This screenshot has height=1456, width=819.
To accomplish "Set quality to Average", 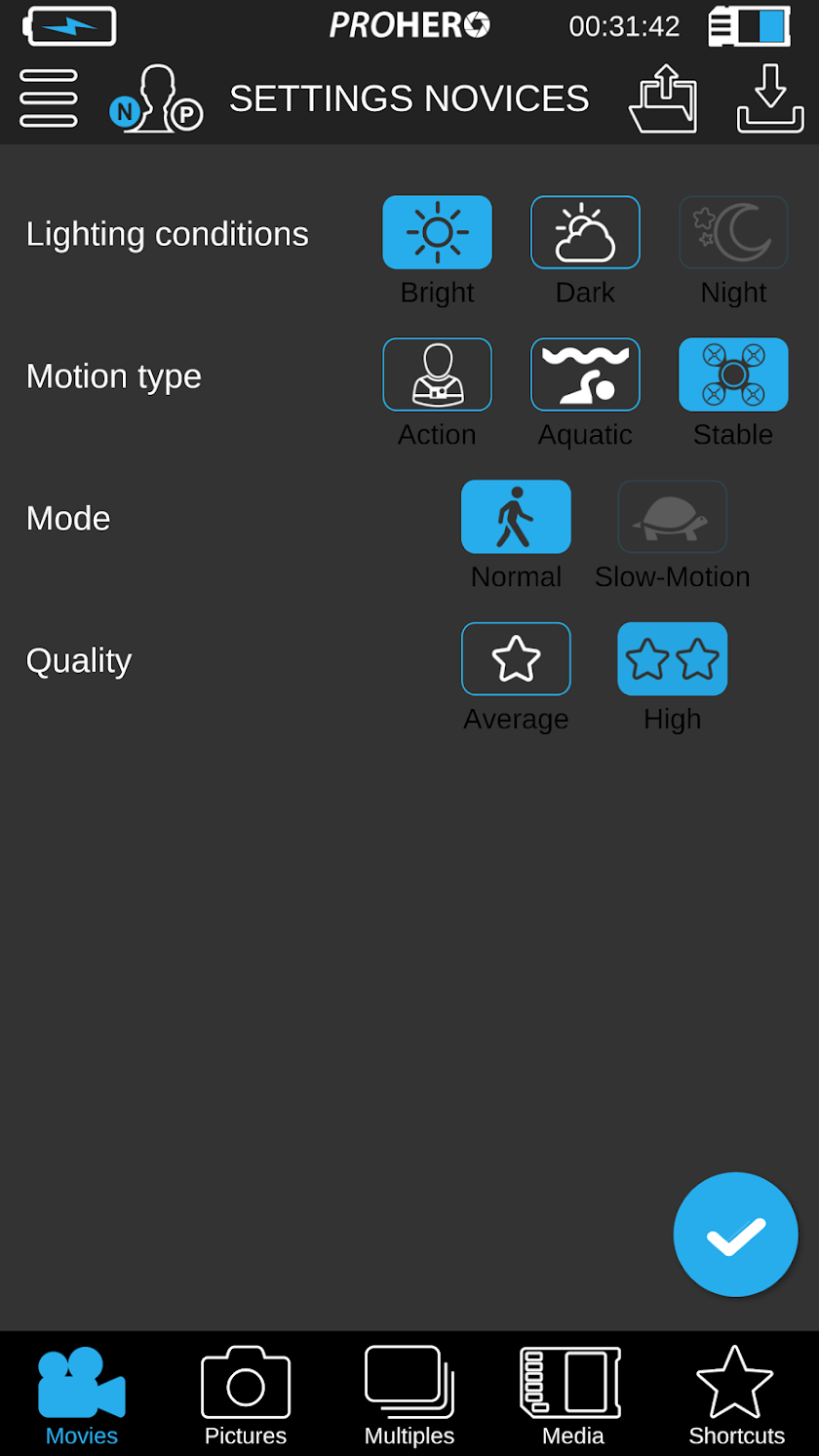I will [x=516, y=659].
